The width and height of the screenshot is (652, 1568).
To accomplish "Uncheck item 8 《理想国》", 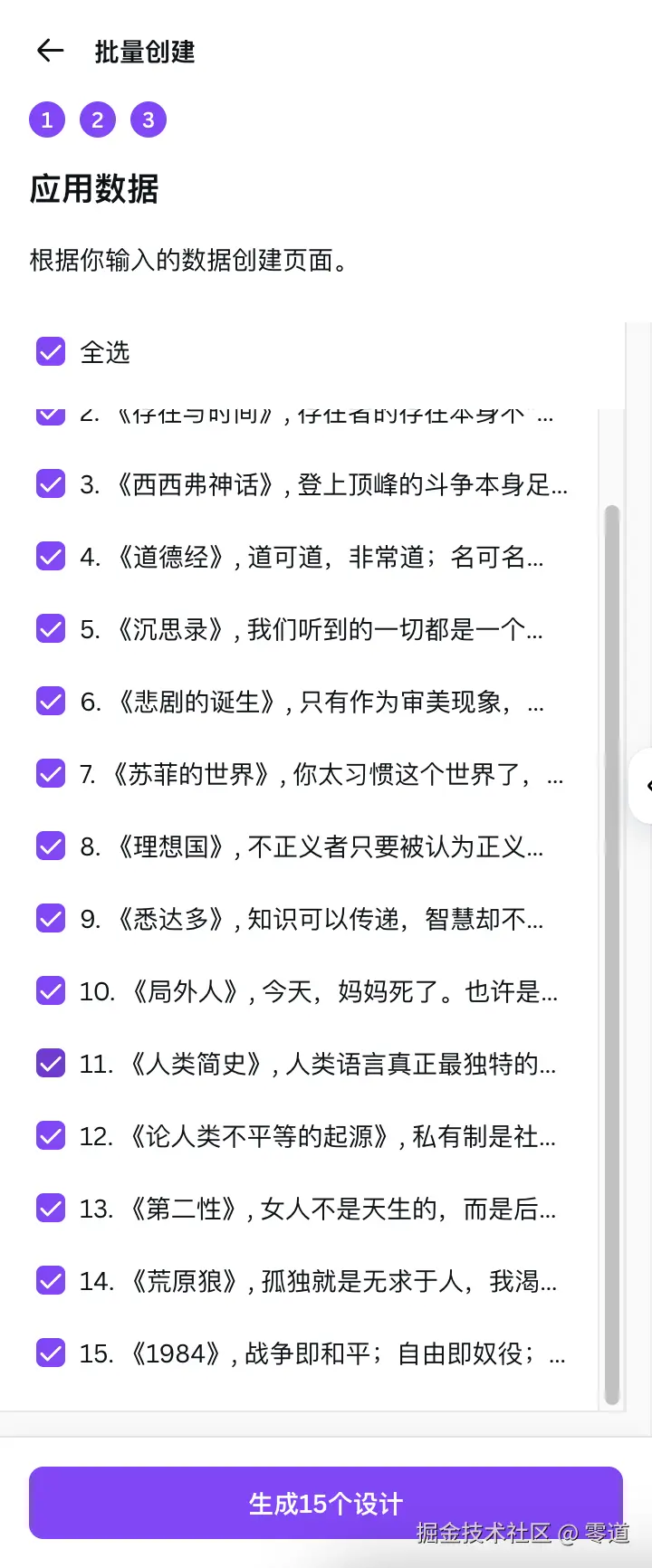I will click(x=51, y=846).
